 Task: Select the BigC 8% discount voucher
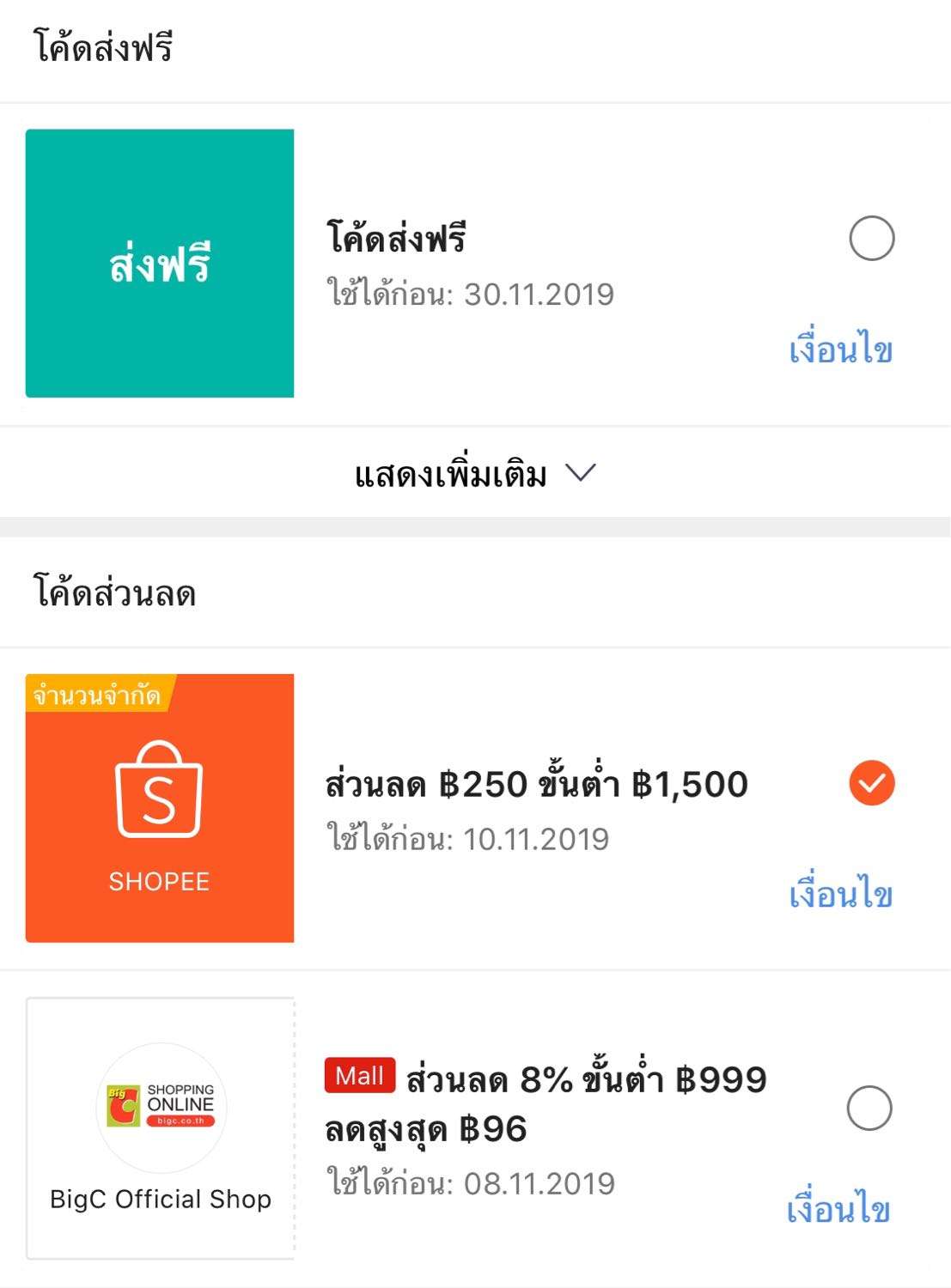coord(869,1108)
